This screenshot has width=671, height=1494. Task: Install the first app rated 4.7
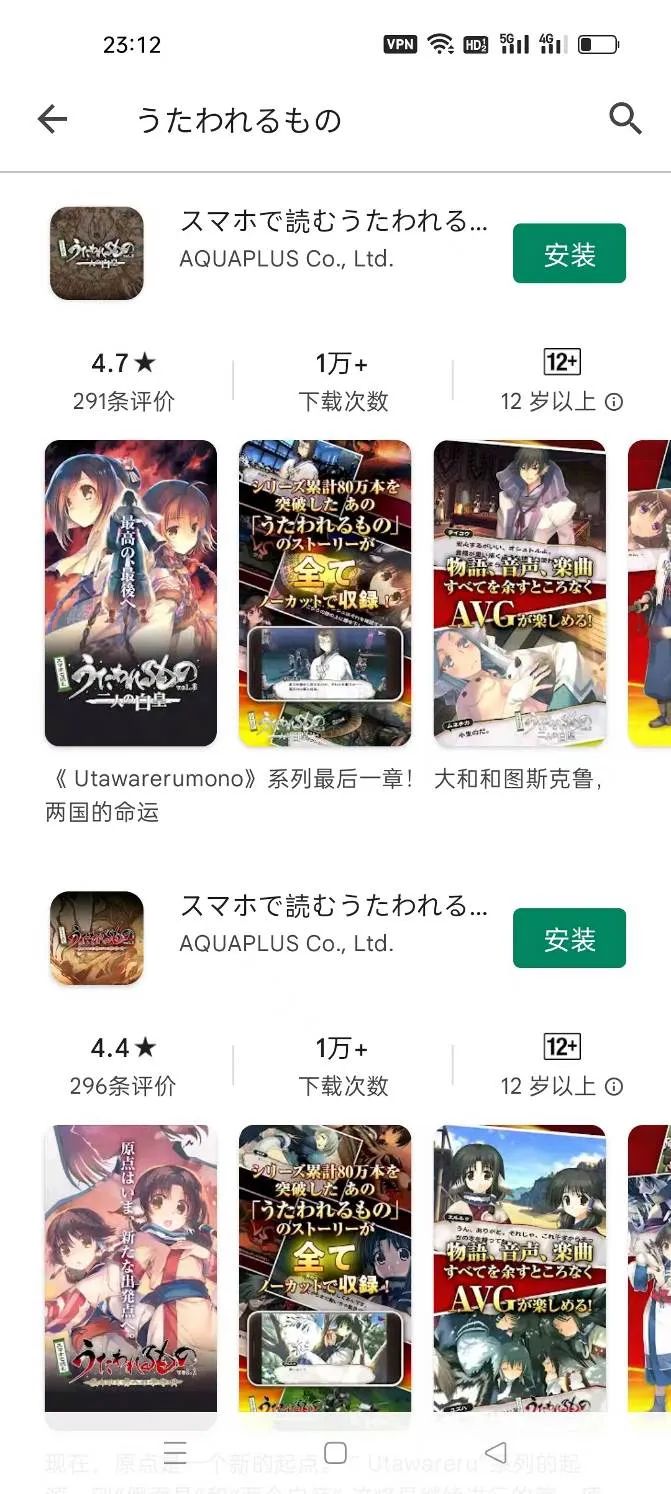(x=569, y=254)
